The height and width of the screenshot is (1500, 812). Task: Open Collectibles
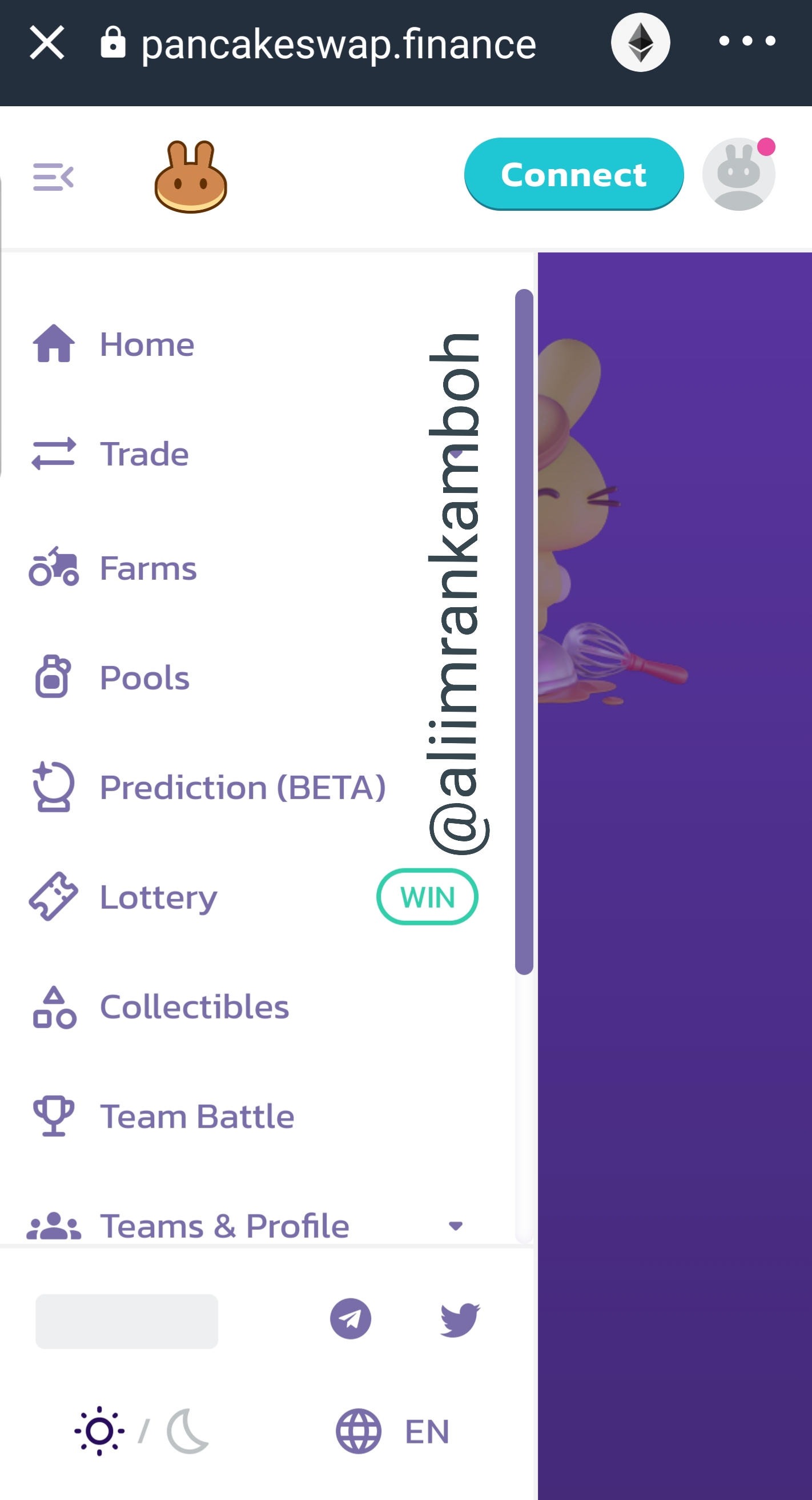(194, 1007)
